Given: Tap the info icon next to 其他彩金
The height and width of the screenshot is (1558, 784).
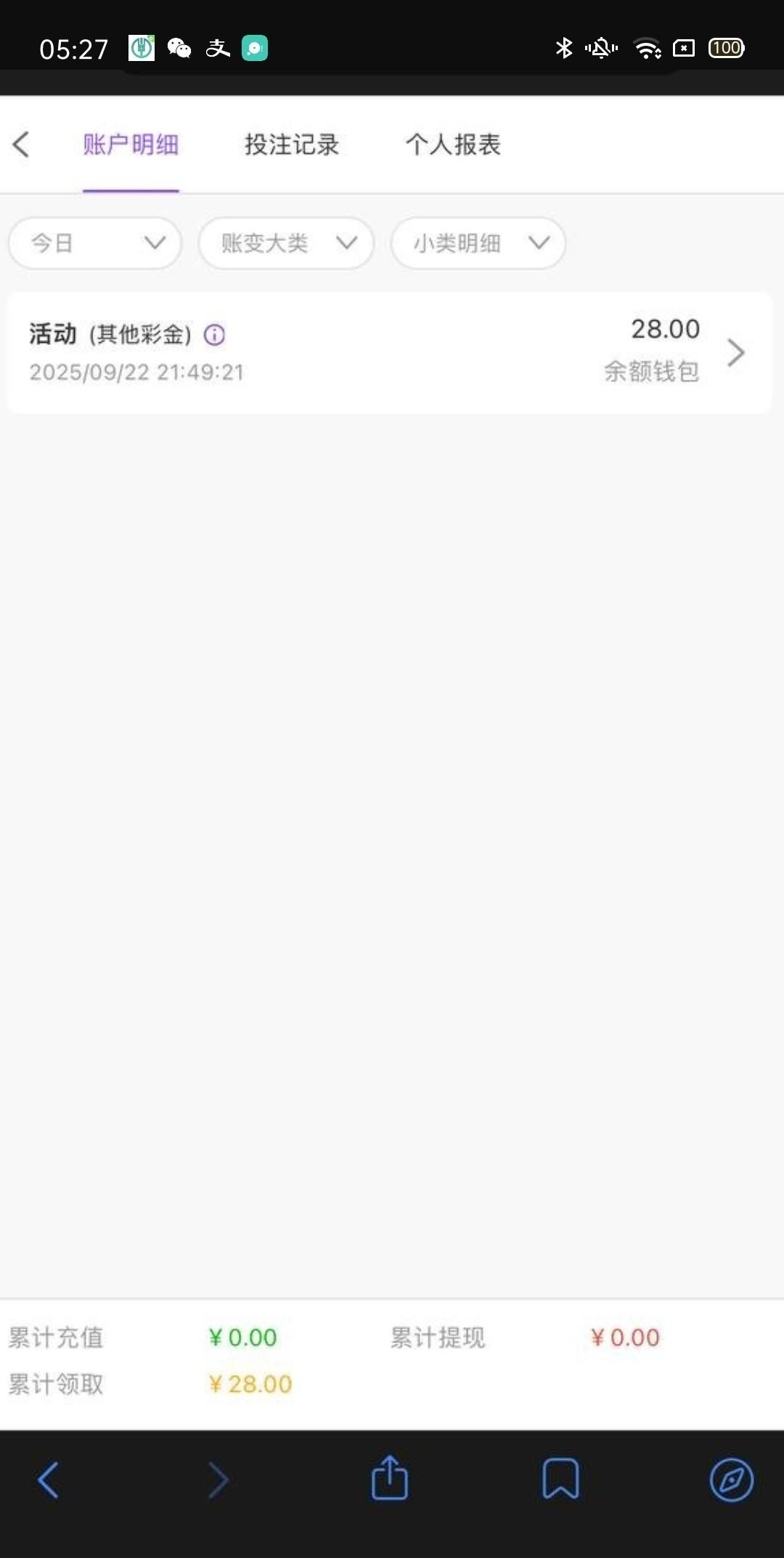Looking at the screenshot, I should [x=214, y=335].
